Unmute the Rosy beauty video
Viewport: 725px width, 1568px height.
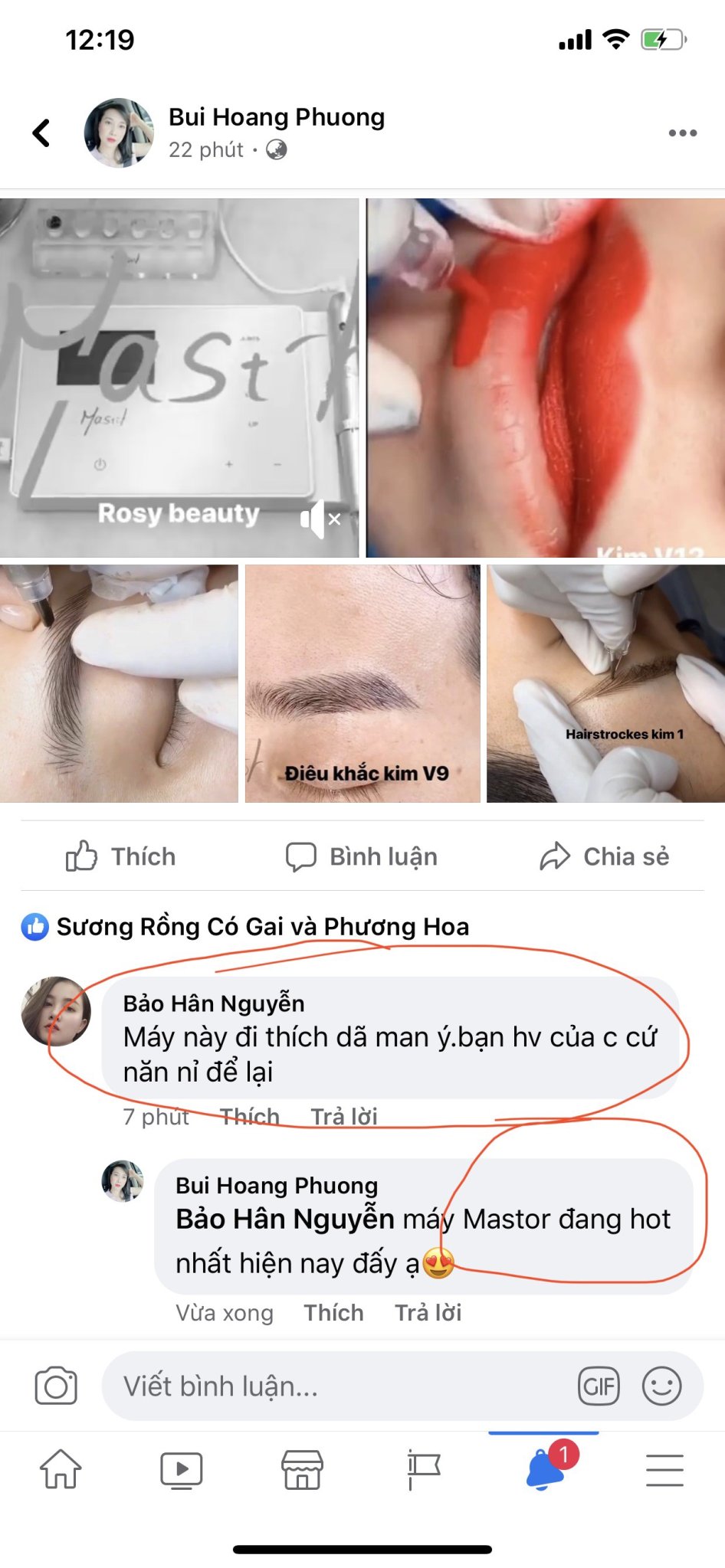320,519
